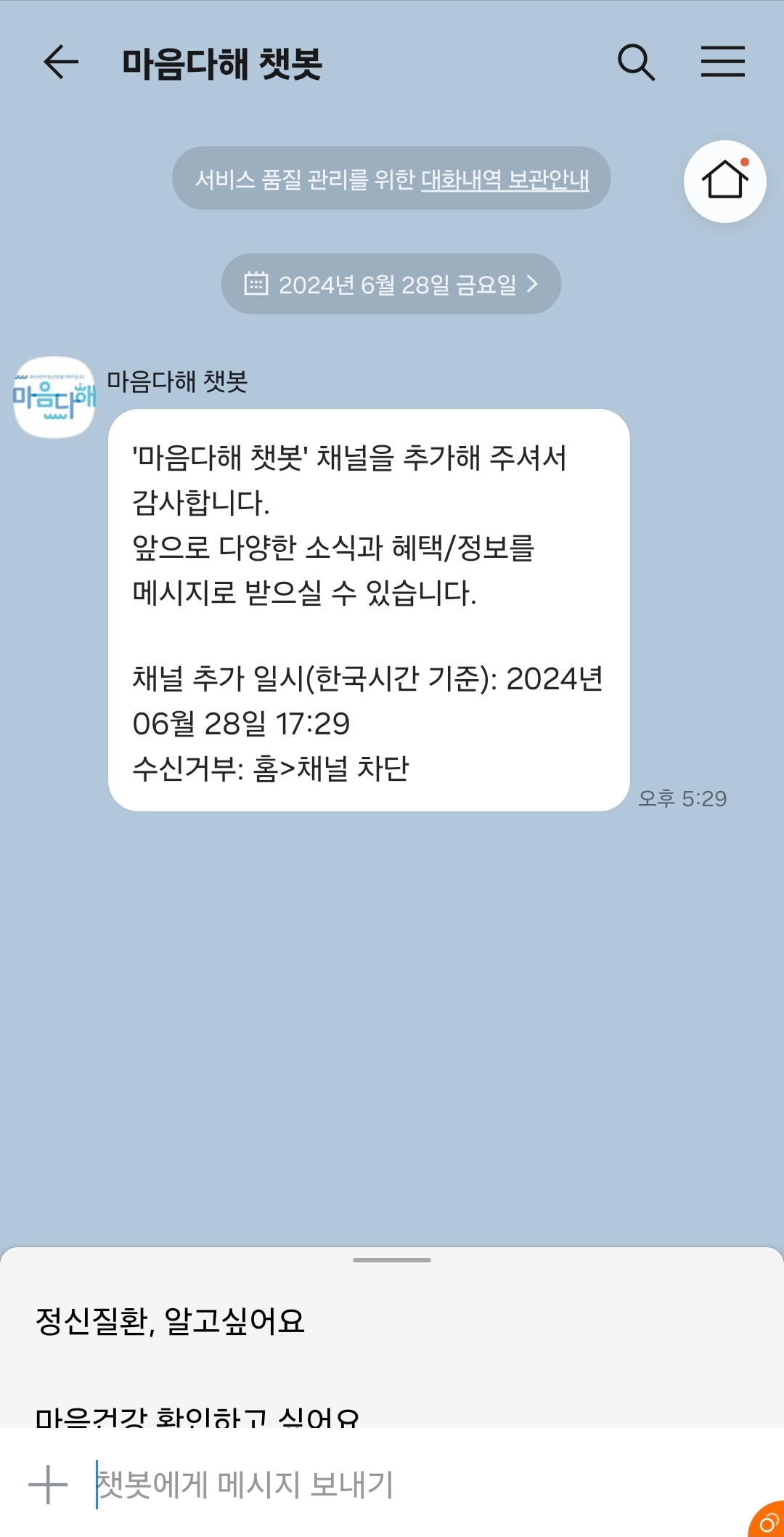Open the channel home button
Screen dimensions: 784x1537
coord(724,181)
